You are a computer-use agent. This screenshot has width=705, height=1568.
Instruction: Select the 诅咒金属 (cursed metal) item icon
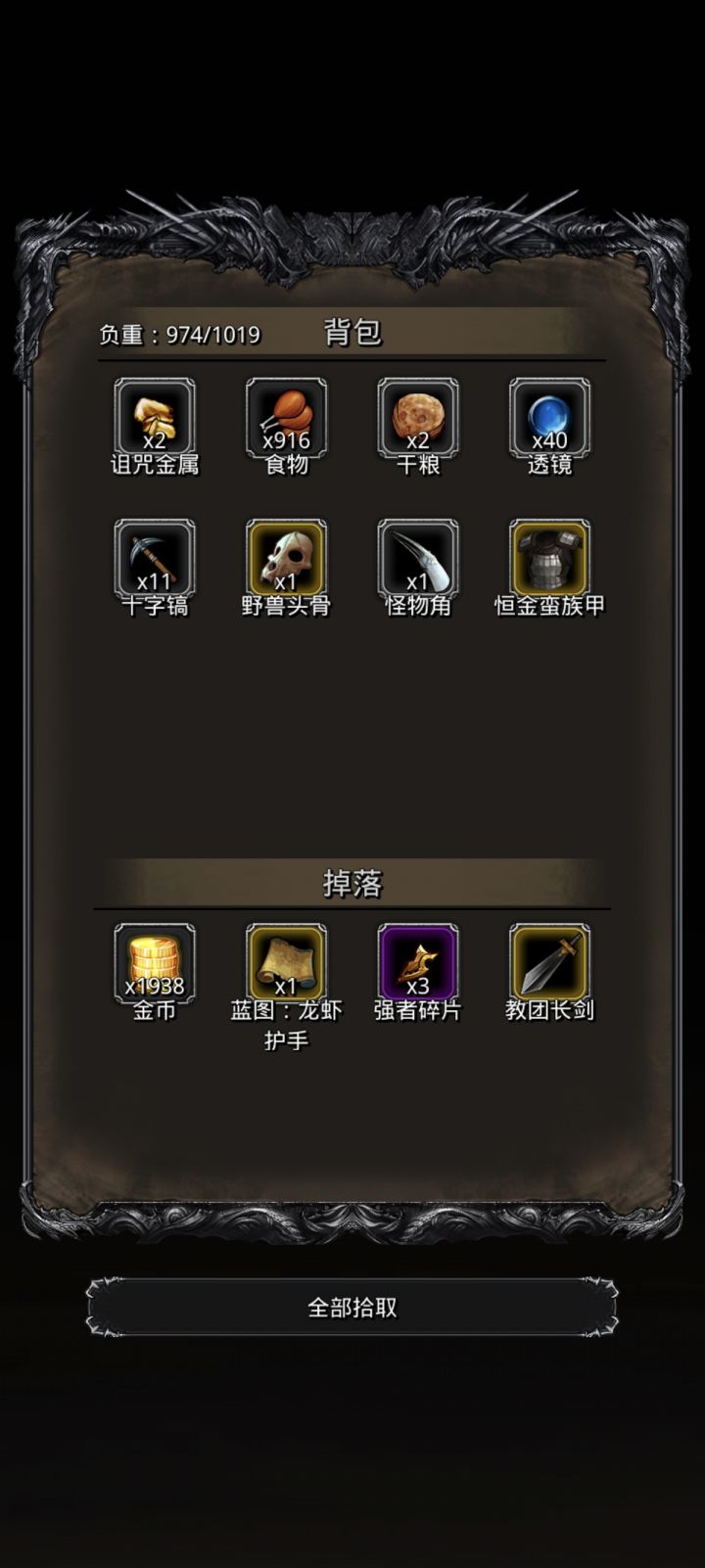coord(156,421)
